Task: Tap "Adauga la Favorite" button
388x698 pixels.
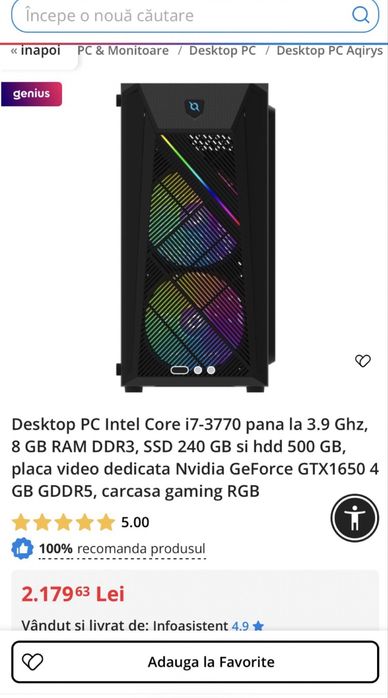Action: pyautogui.click(x=195, y=662)
